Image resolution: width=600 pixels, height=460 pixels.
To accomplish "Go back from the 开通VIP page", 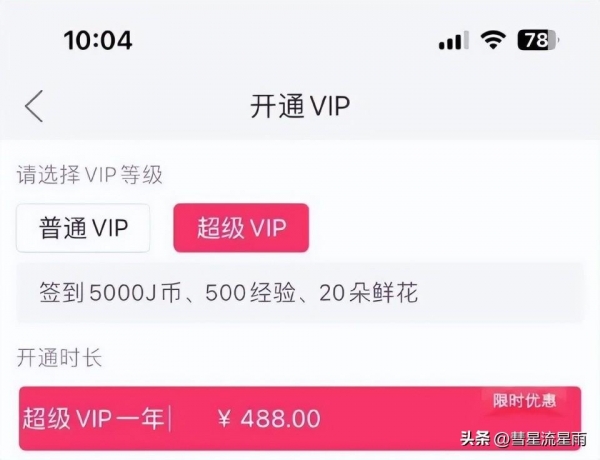I will click(x=34, y=106).
